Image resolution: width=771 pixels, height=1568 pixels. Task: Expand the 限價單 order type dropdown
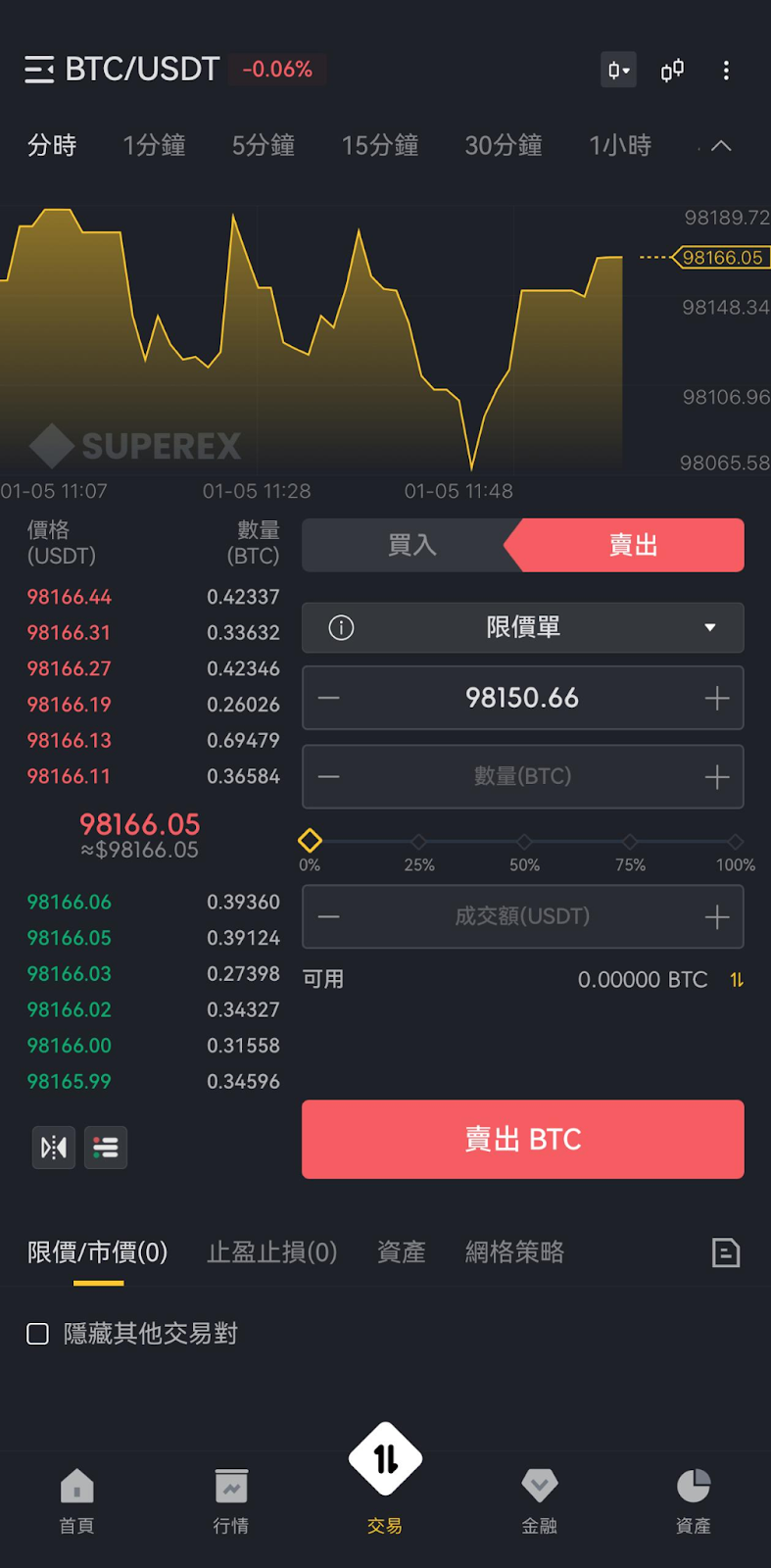coord(522,627)
